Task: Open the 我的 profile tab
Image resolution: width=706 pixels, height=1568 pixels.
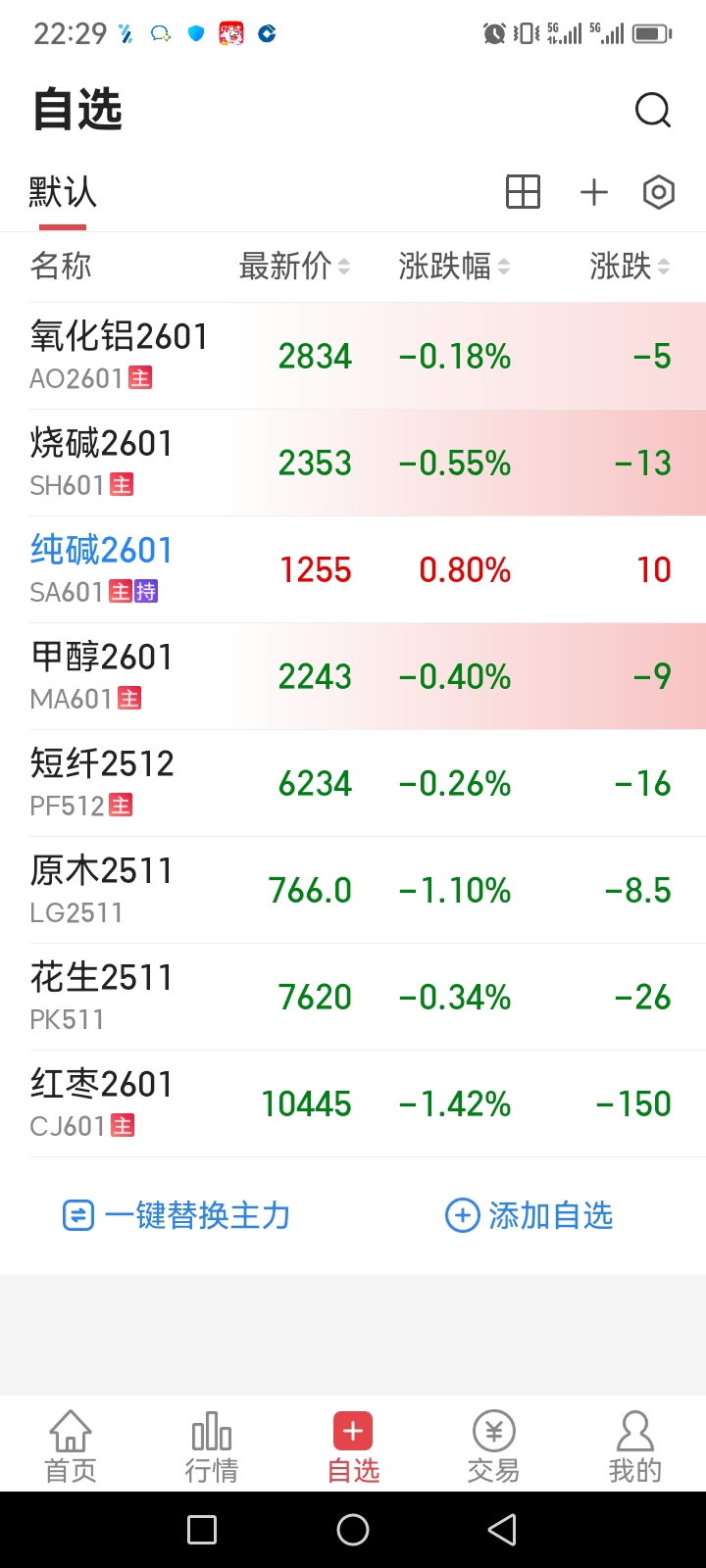Action: point(635,1446)
